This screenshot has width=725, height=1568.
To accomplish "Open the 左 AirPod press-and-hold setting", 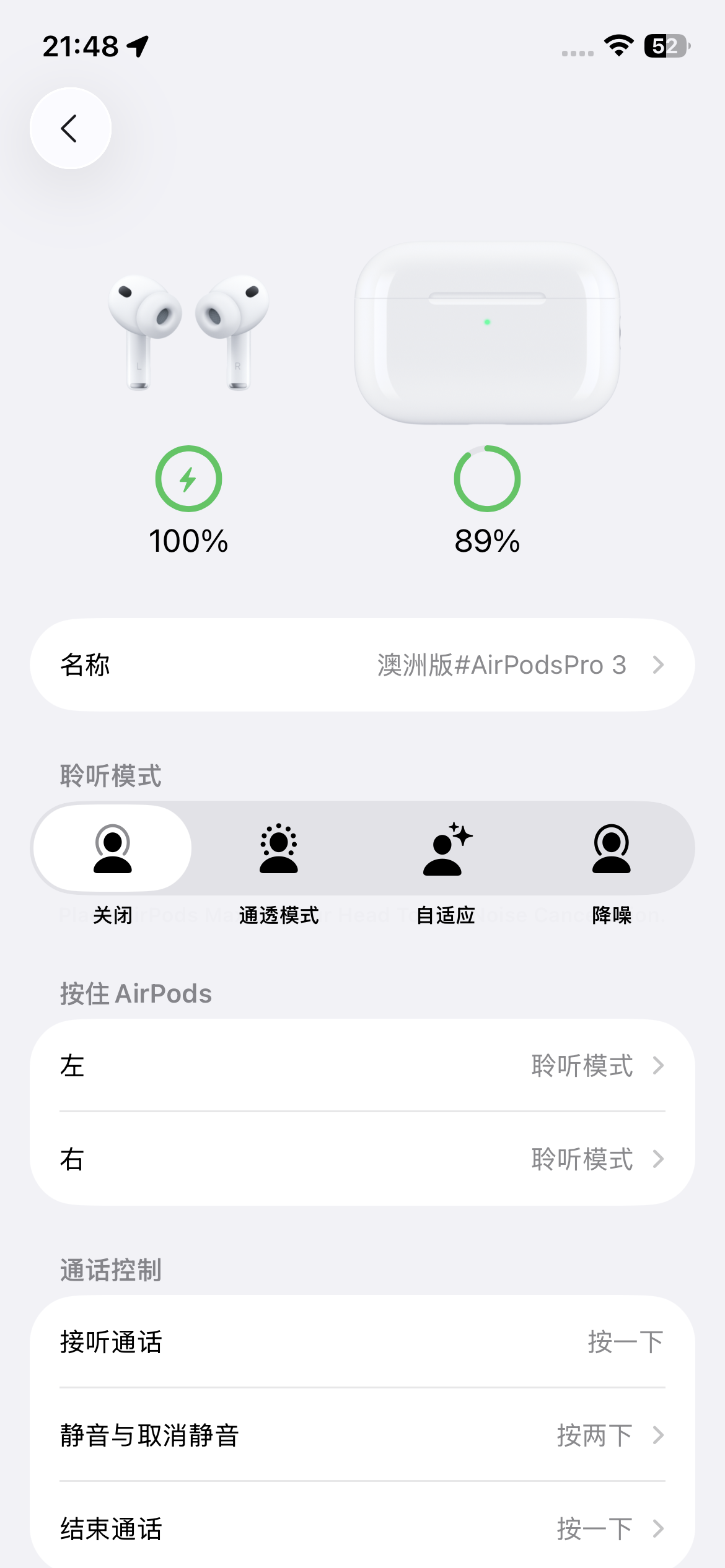I will [x=362, y=1065].
